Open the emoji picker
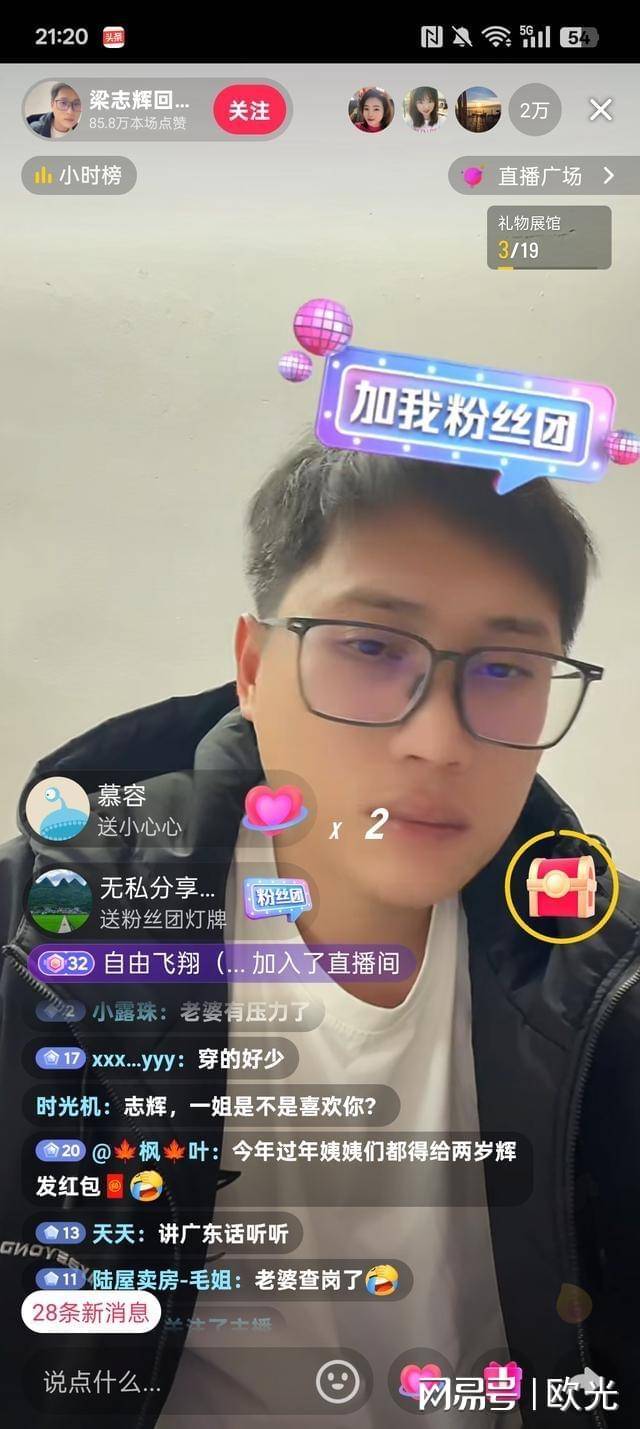Viewport: 640px width, 1429px height. (338, 1381)
